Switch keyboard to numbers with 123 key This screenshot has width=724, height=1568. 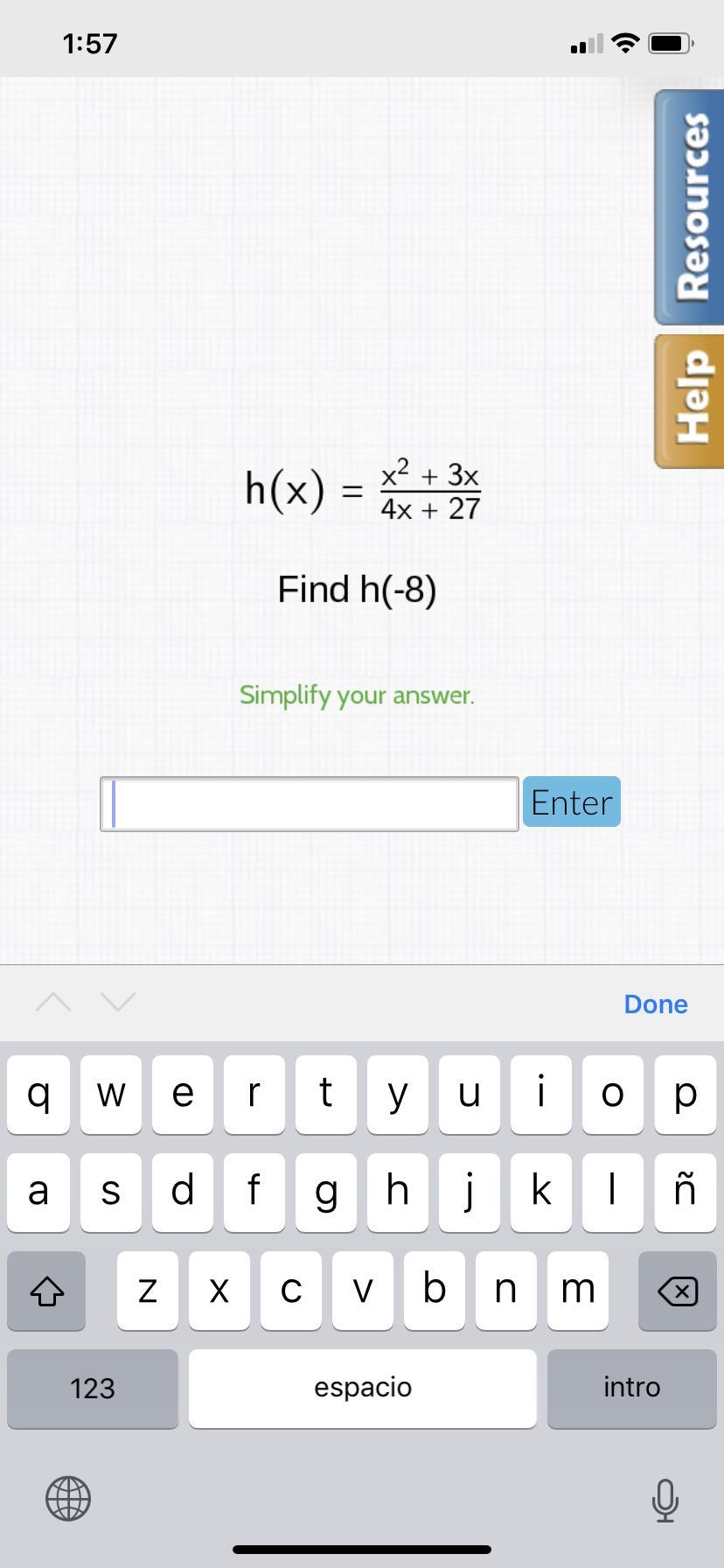[x=93, y=1388]
